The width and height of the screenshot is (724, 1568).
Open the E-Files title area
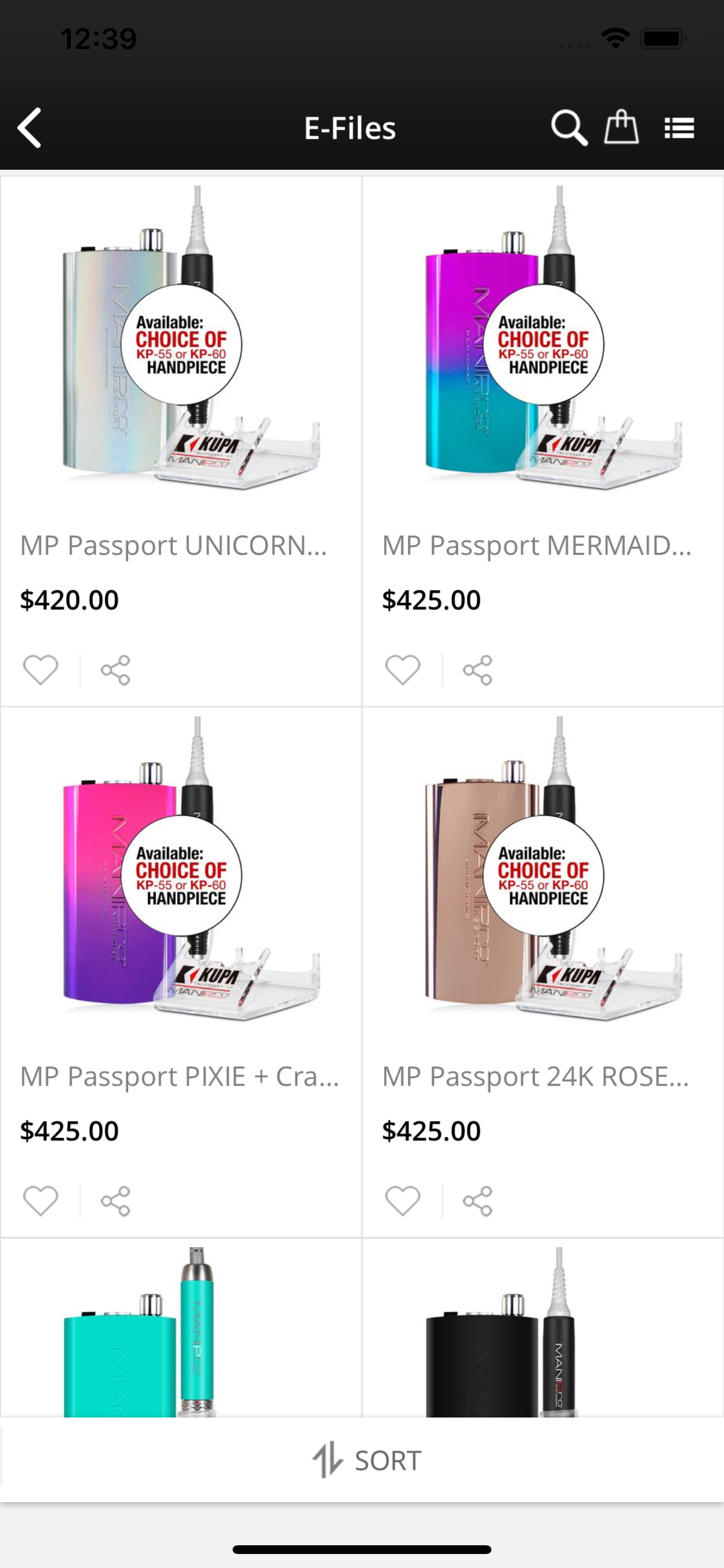pyautogui.click(x=350, y=128)
